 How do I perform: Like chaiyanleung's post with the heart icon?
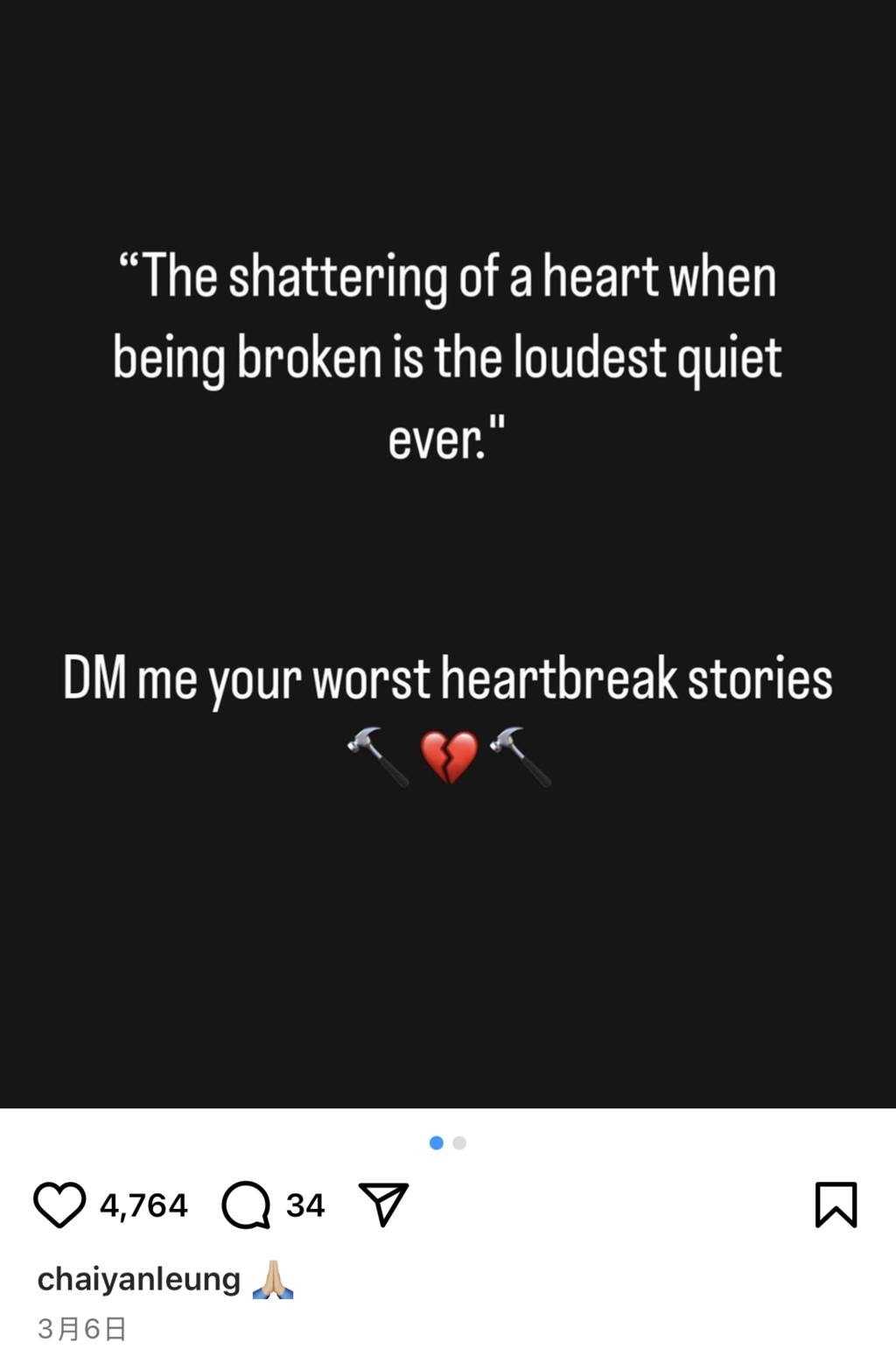coord(59,1205)
